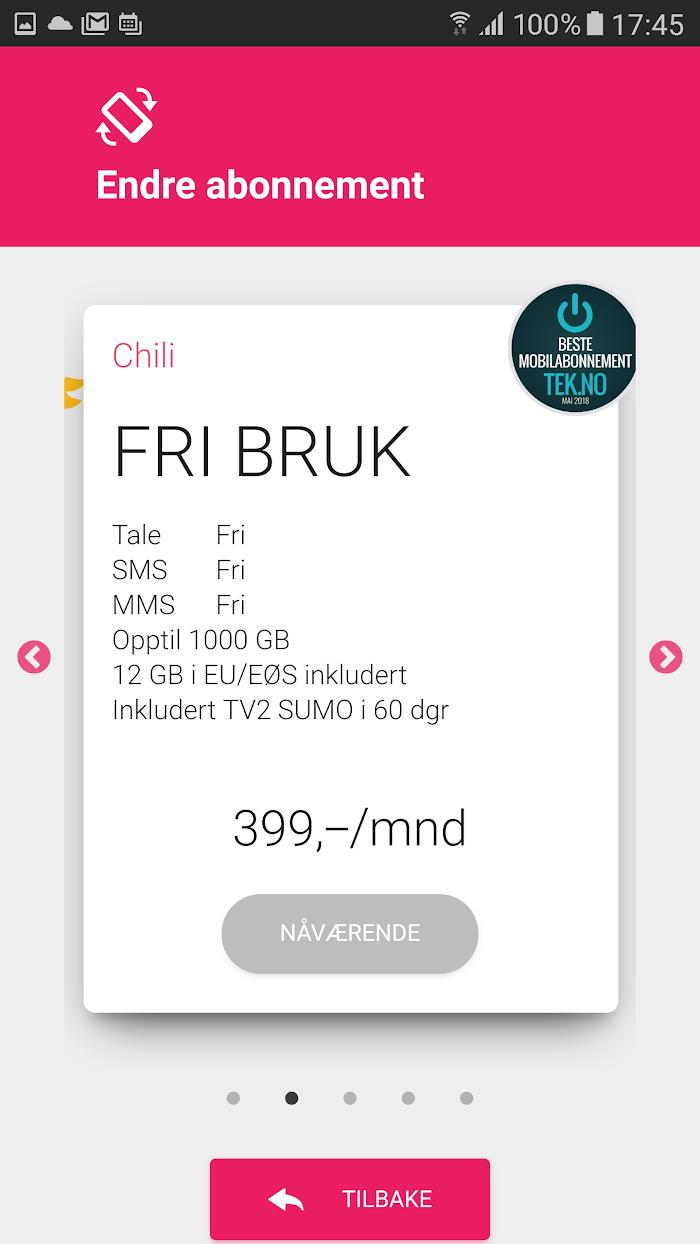Image resolution: width=700 pixels, height=1244 pixels.
Task: Go back with the Tilbake button
Action: click(x=350, y=1199)
